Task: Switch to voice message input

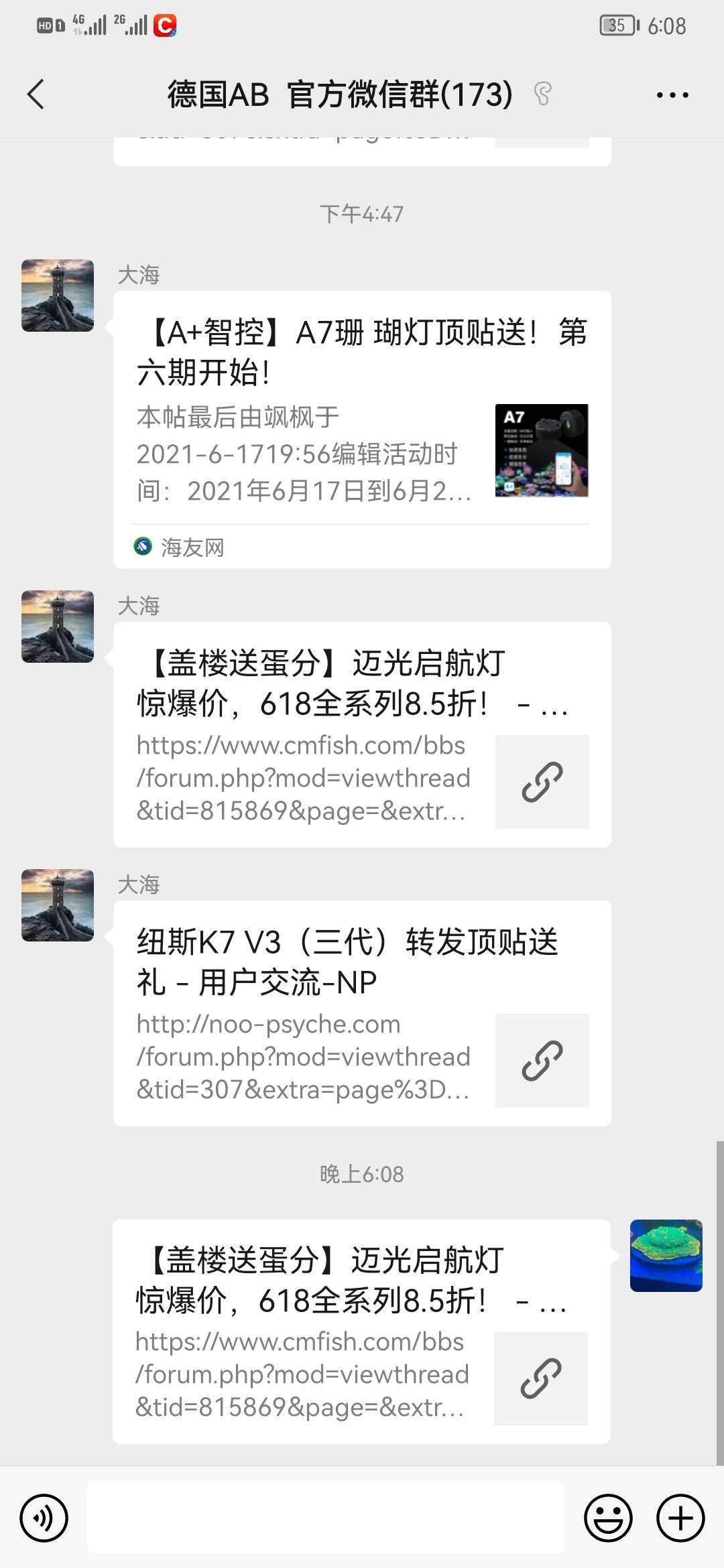Action: [x=44, y=1518]
